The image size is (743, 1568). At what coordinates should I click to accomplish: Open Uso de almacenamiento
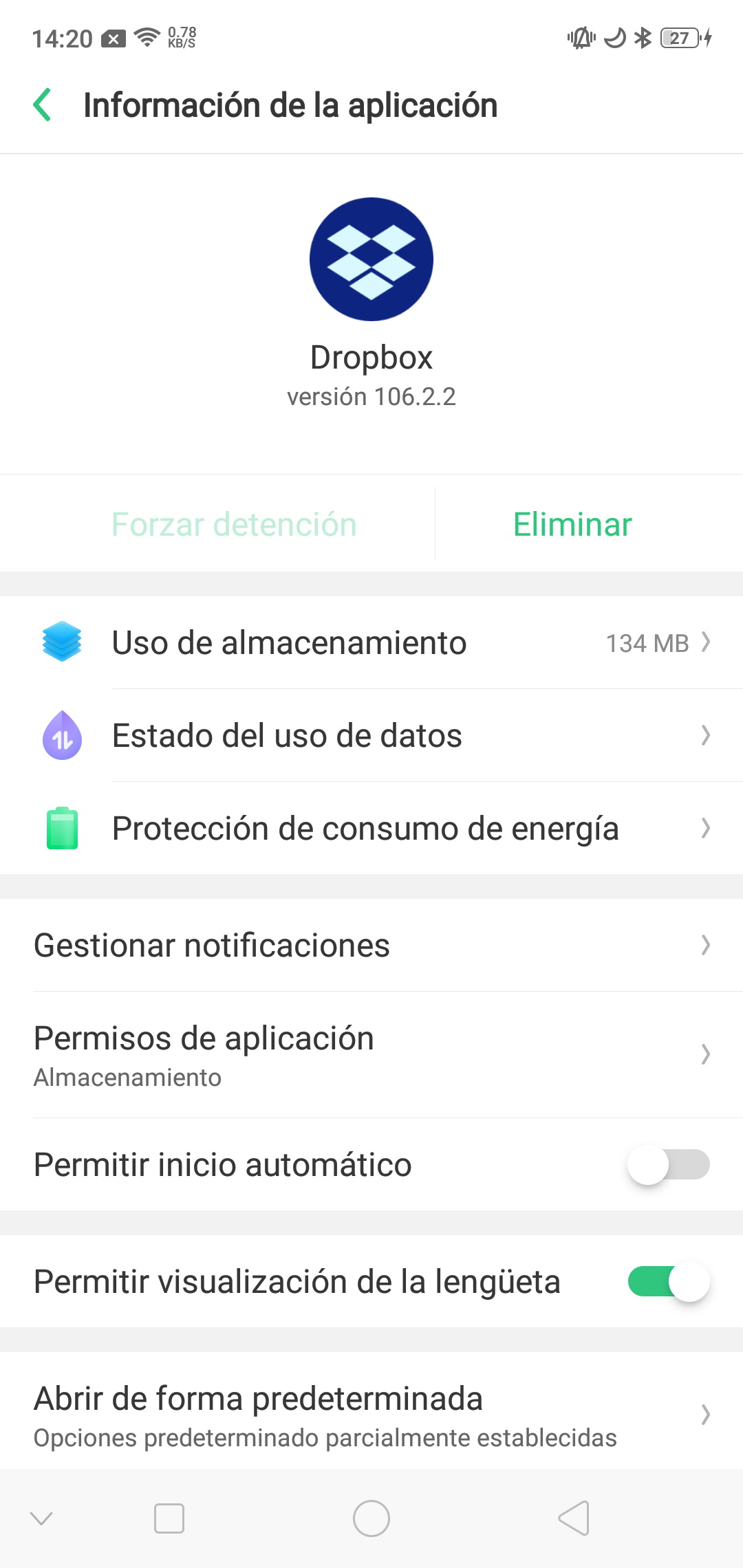[x=371, y=643]
